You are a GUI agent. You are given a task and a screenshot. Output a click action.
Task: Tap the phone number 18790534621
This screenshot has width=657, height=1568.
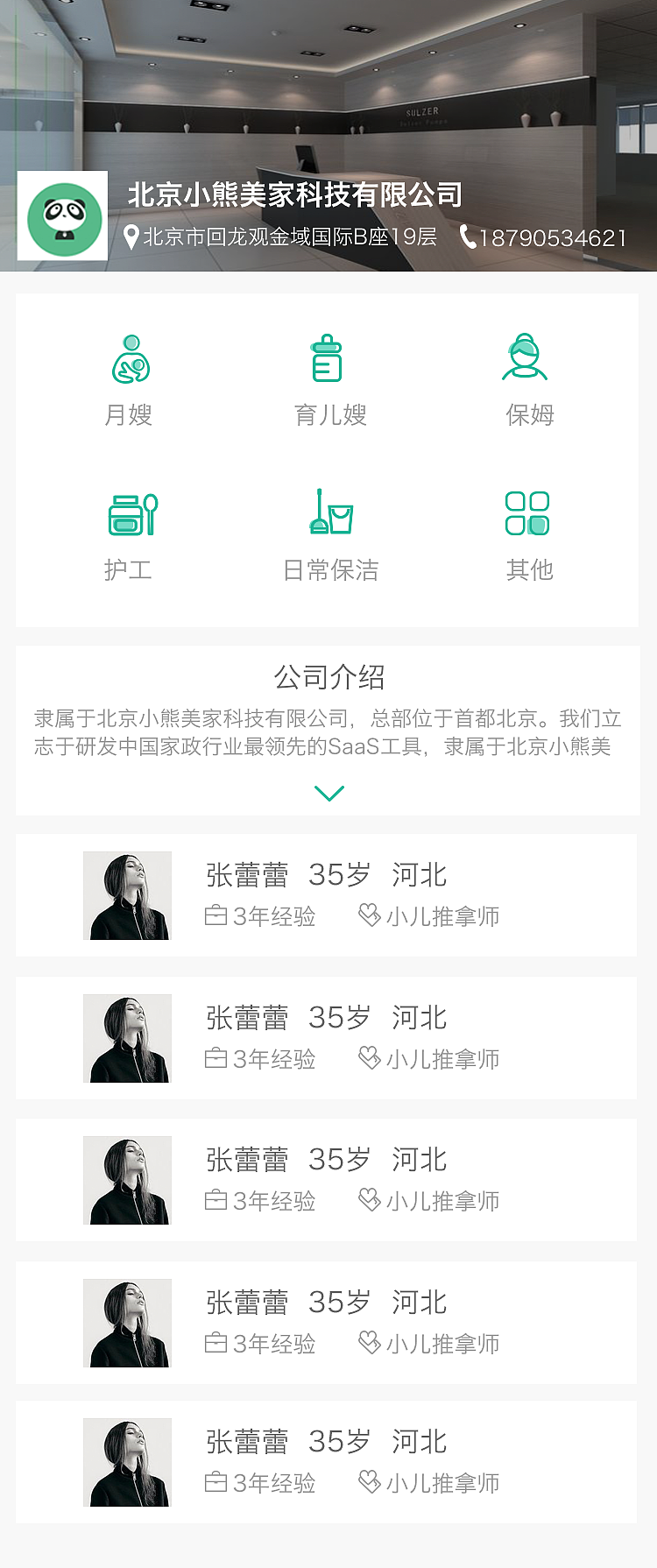tap(552, 237)
